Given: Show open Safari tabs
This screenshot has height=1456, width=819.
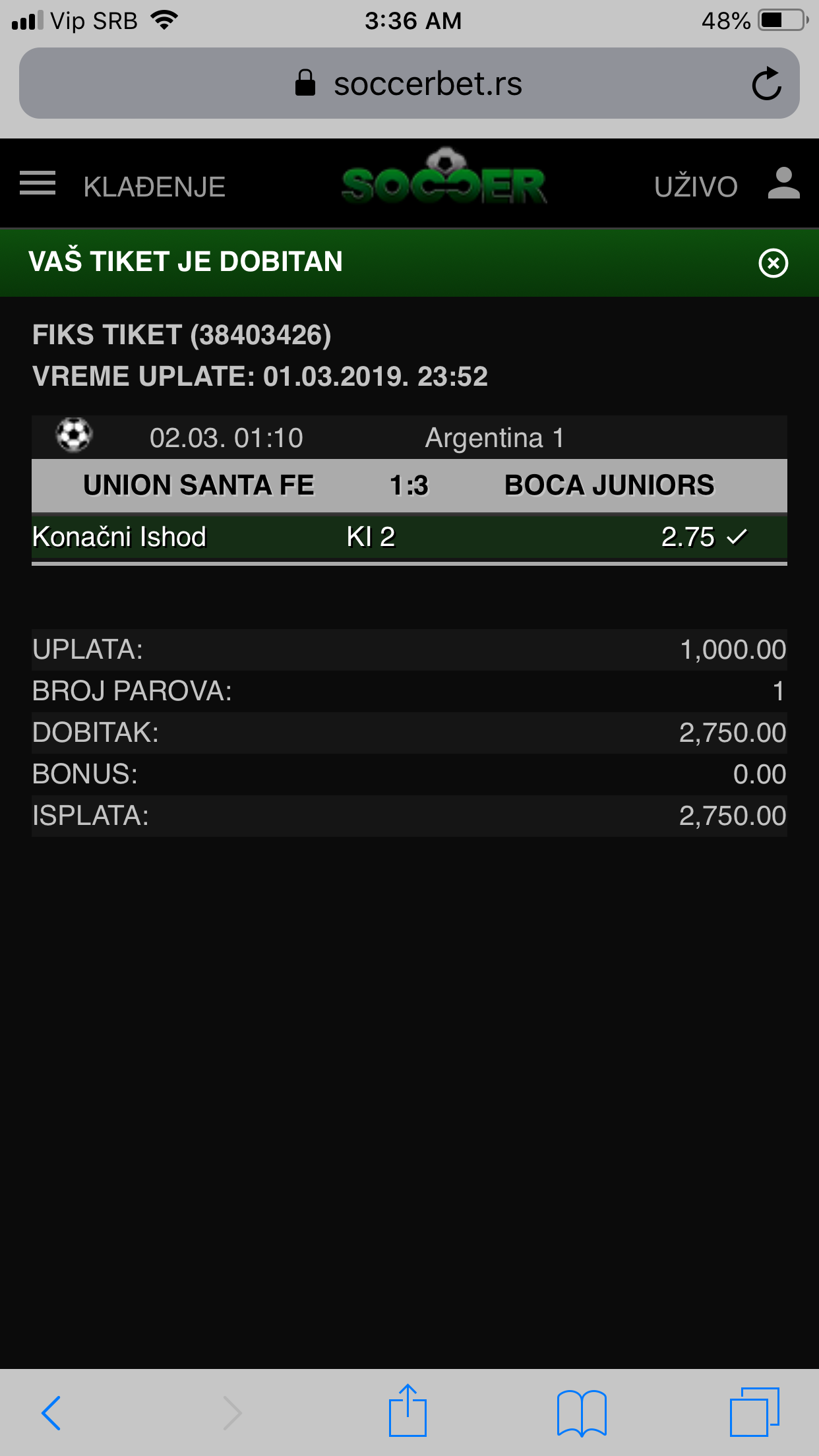Looking at the screenshot, I should pos(754,1411).
